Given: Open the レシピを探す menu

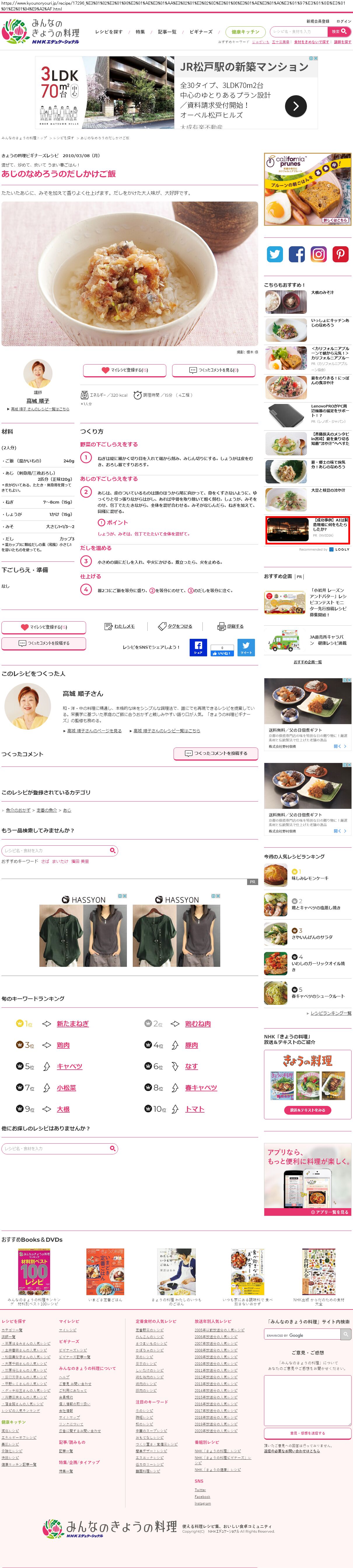Looking at the screenshot, I should click(109, 32).
